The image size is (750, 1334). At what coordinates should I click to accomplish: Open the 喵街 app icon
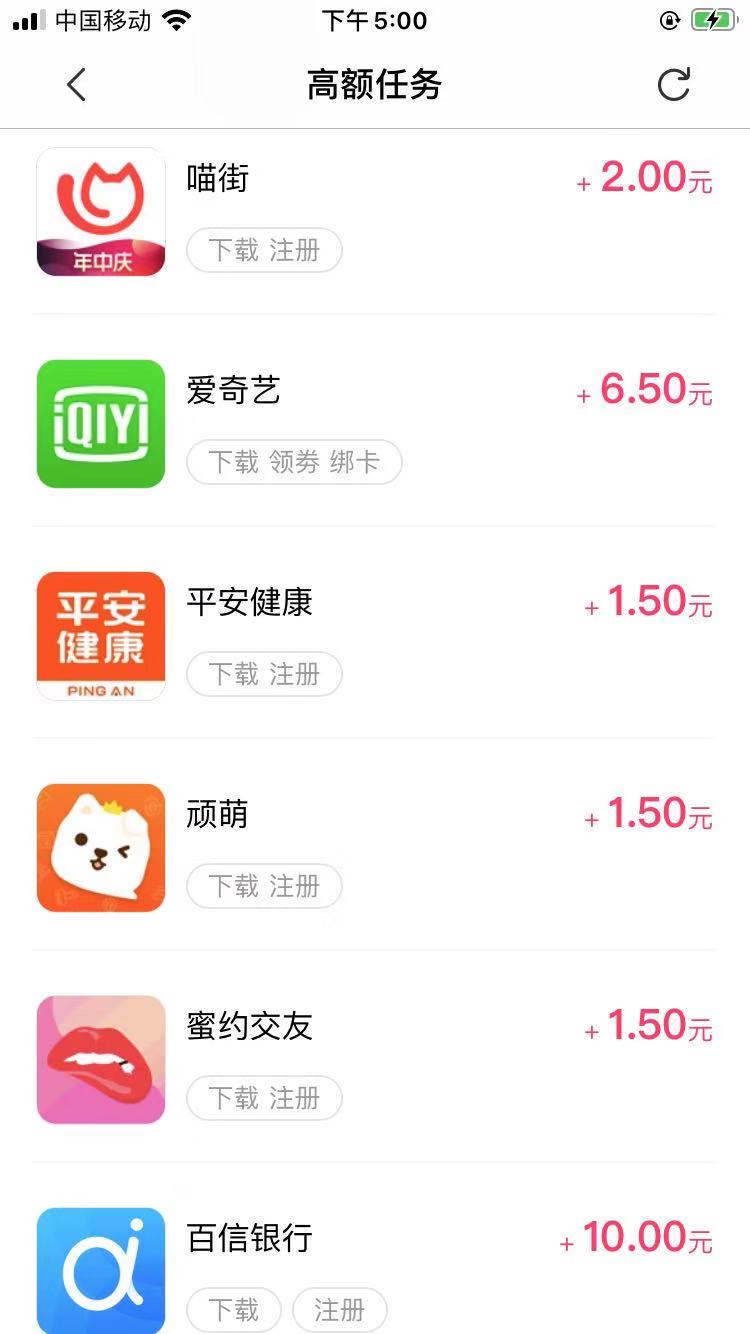(x=100, y=211)
